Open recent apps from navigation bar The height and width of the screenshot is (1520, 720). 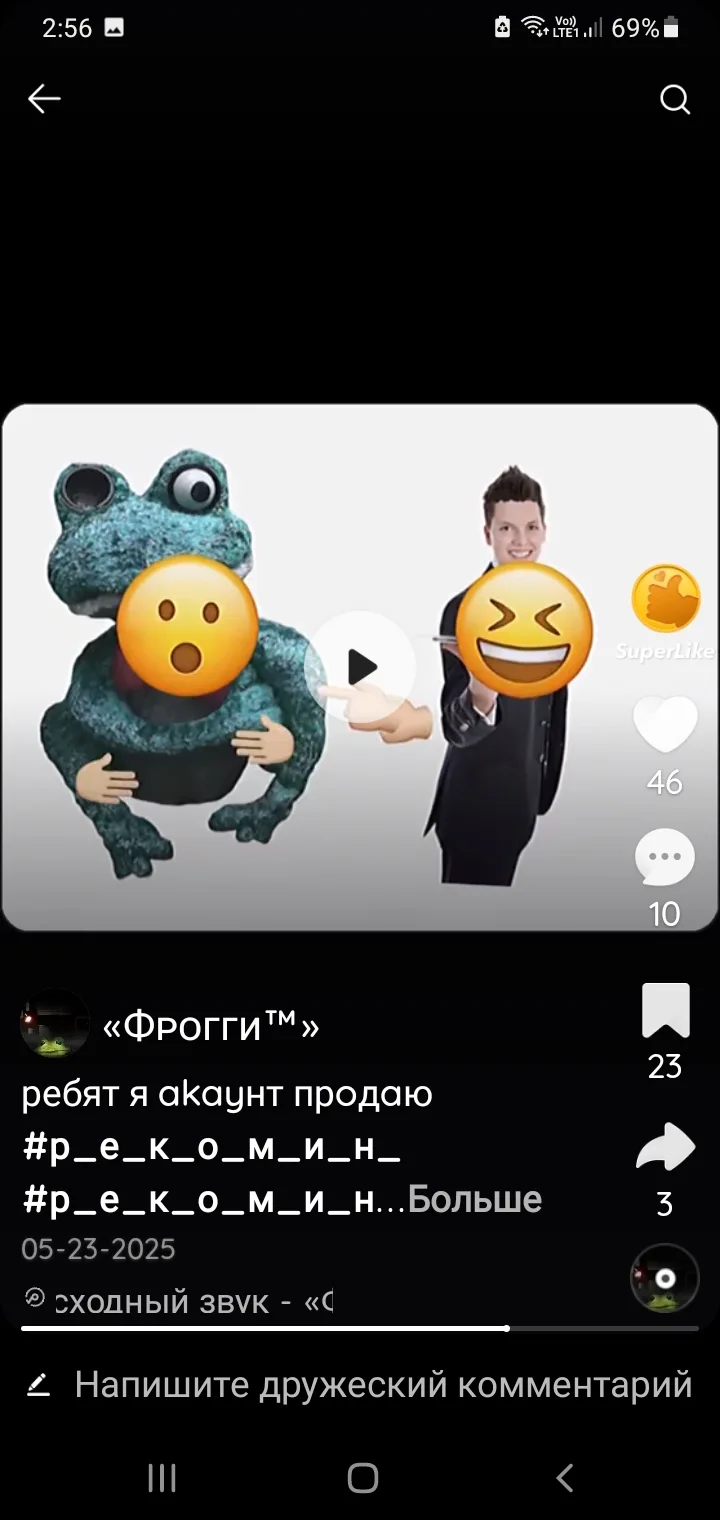tap(162, 1477)
